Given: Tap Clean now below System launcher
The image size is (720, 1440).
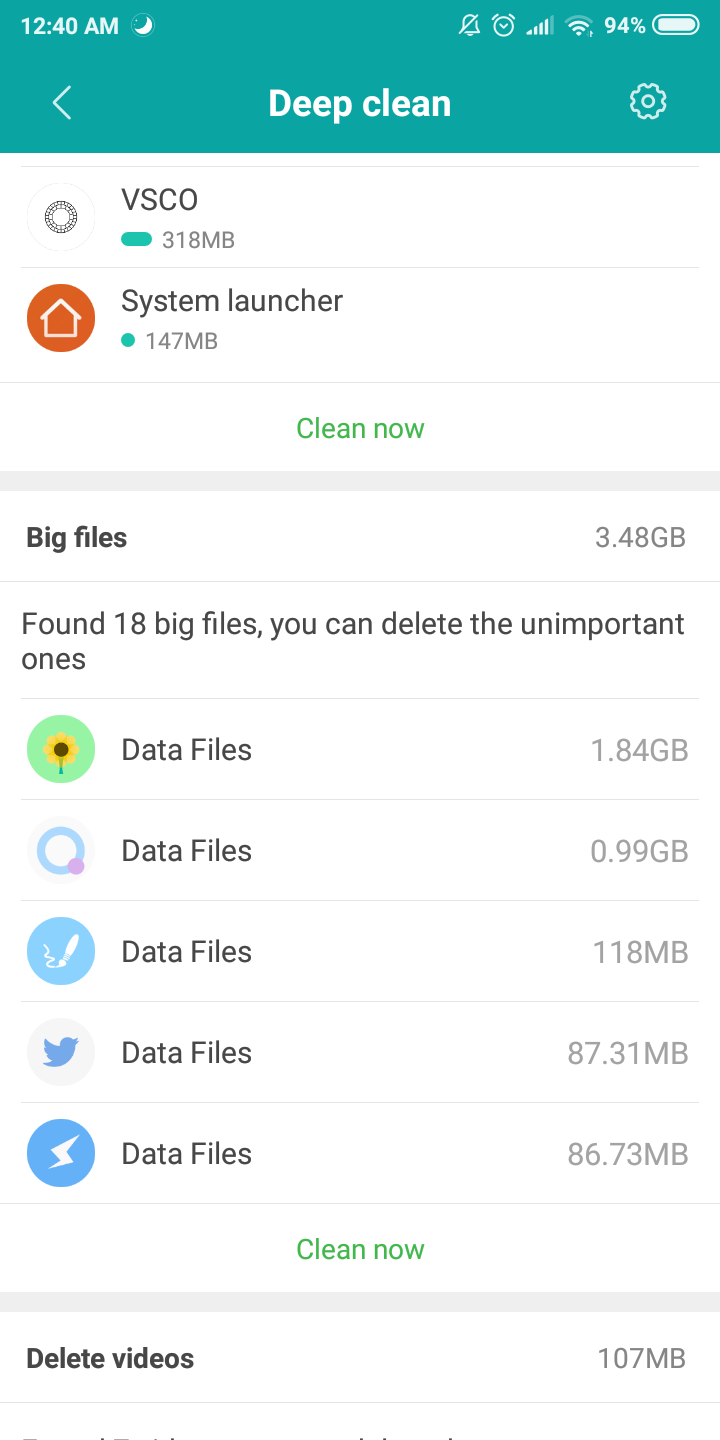Looking at the screenshot, I should [360, 428].
